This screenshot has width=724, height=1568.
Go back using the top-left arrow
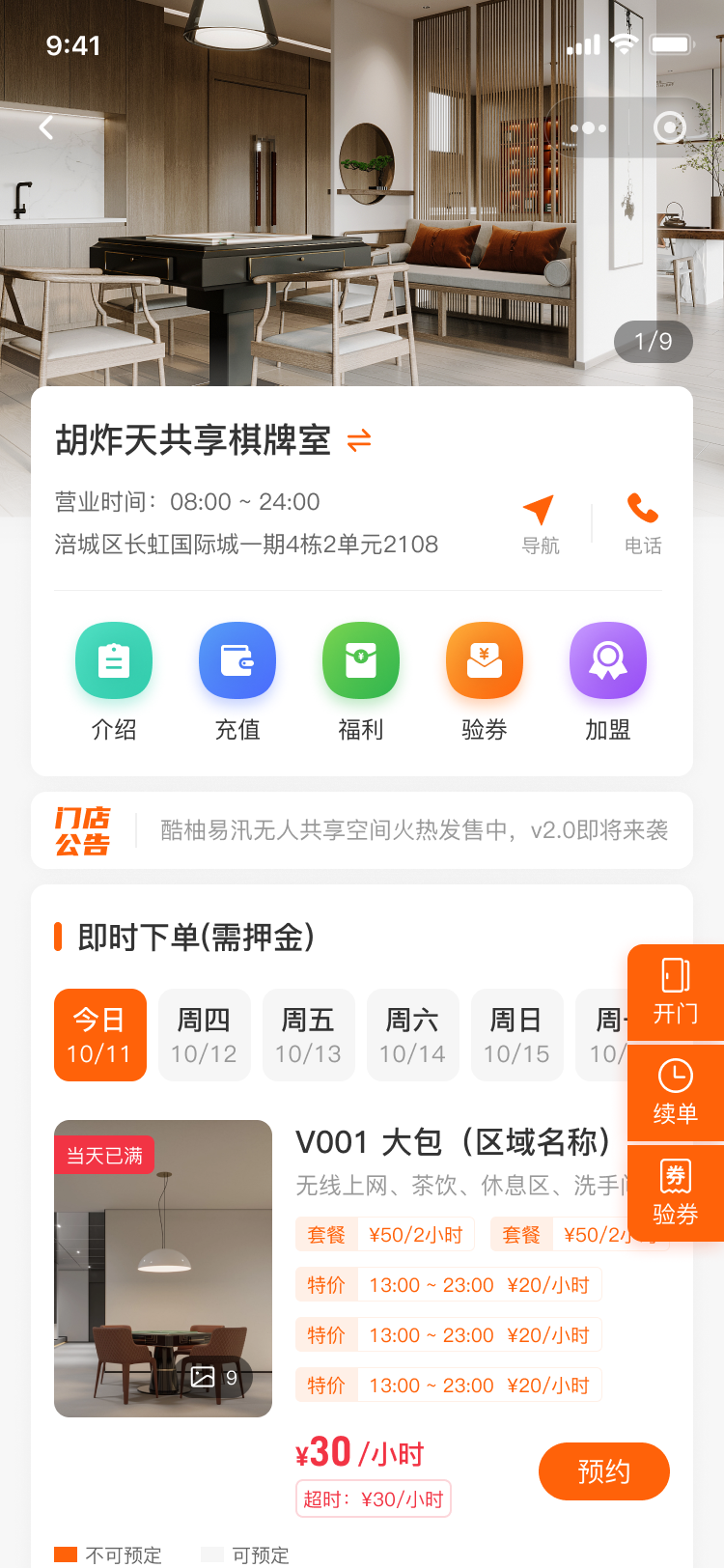[x=46, y=127]
